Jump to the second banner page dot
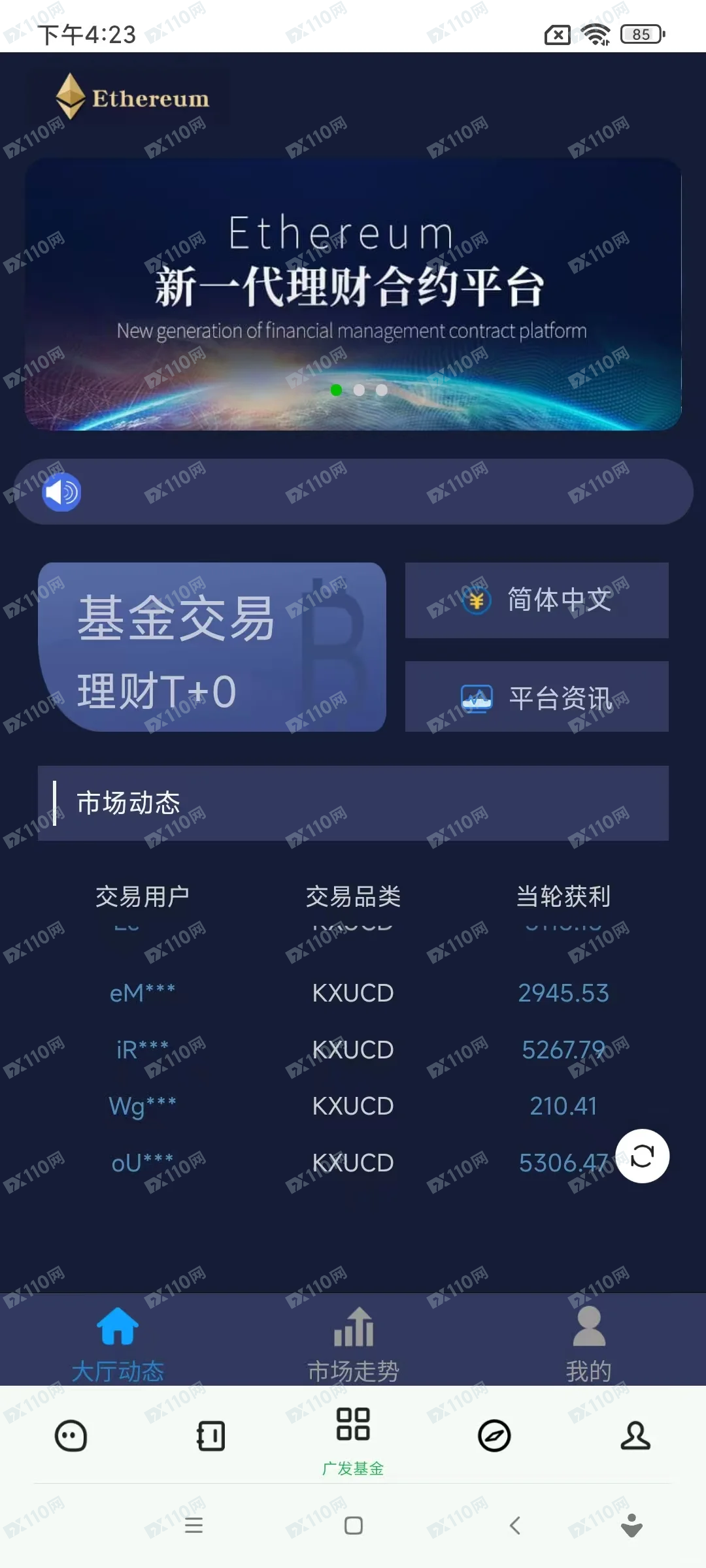 pos(359,390)
